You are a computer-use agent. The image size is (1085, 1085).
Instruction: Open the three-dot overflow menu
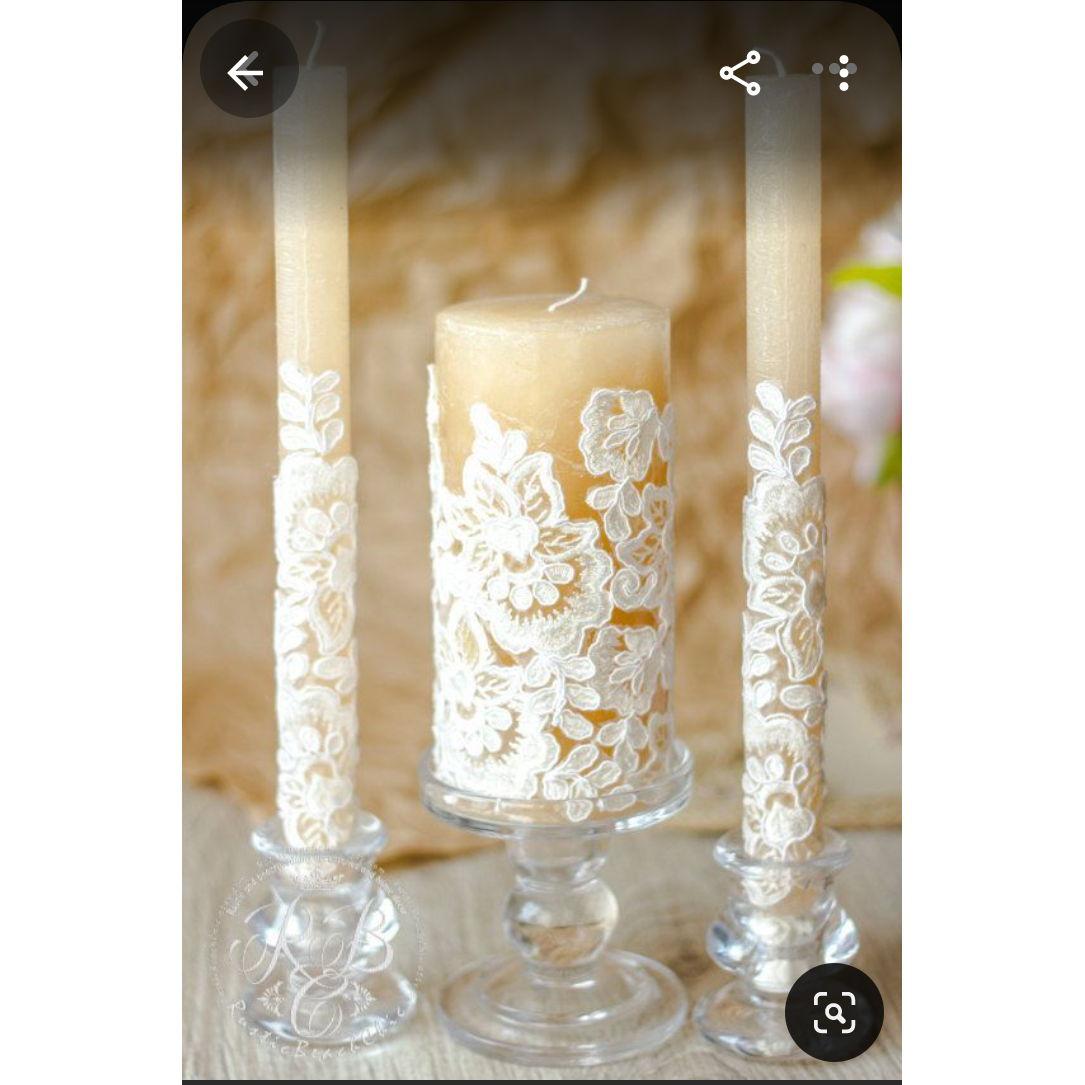[843, 73]
